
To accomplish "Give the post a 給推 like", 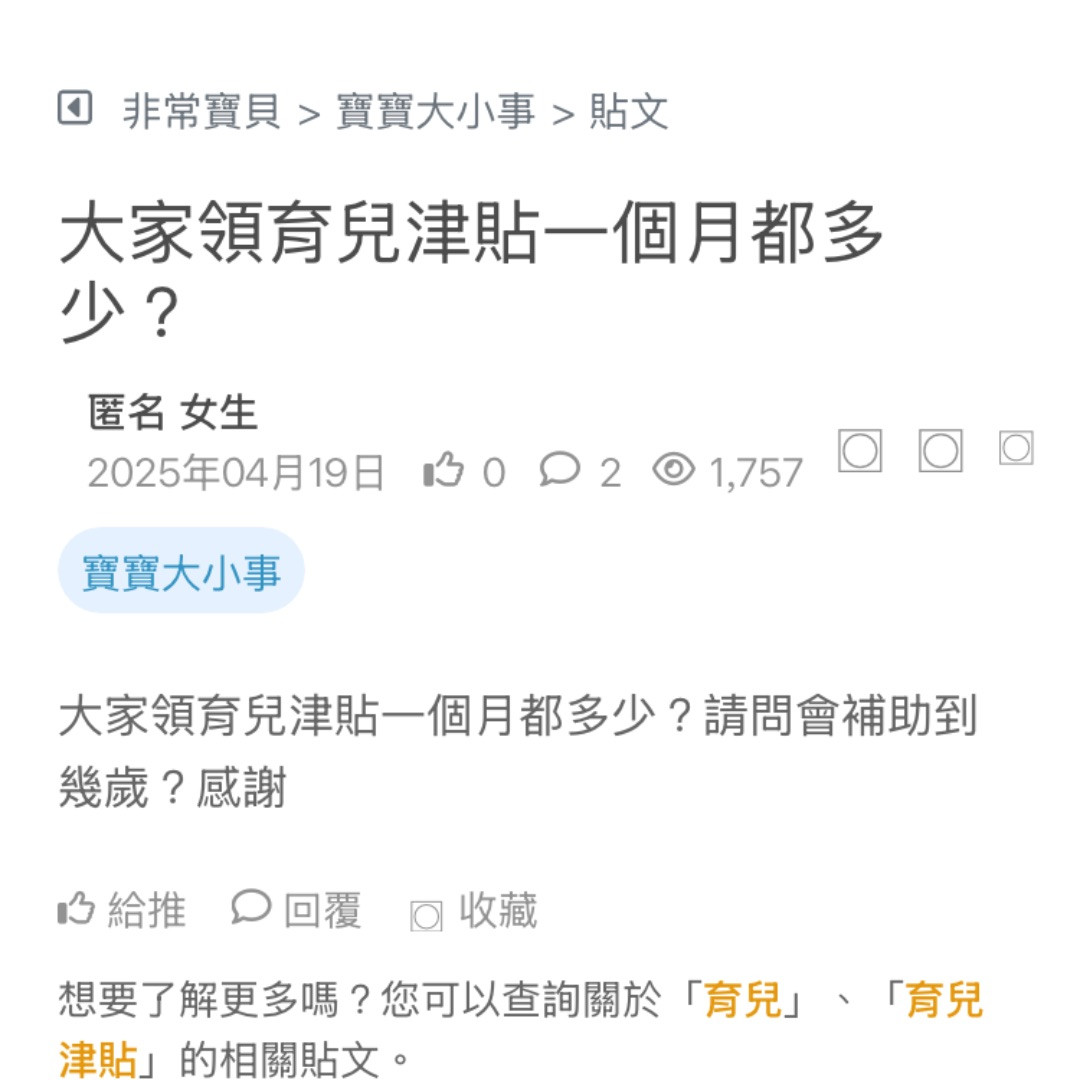I will click(122, 911).
